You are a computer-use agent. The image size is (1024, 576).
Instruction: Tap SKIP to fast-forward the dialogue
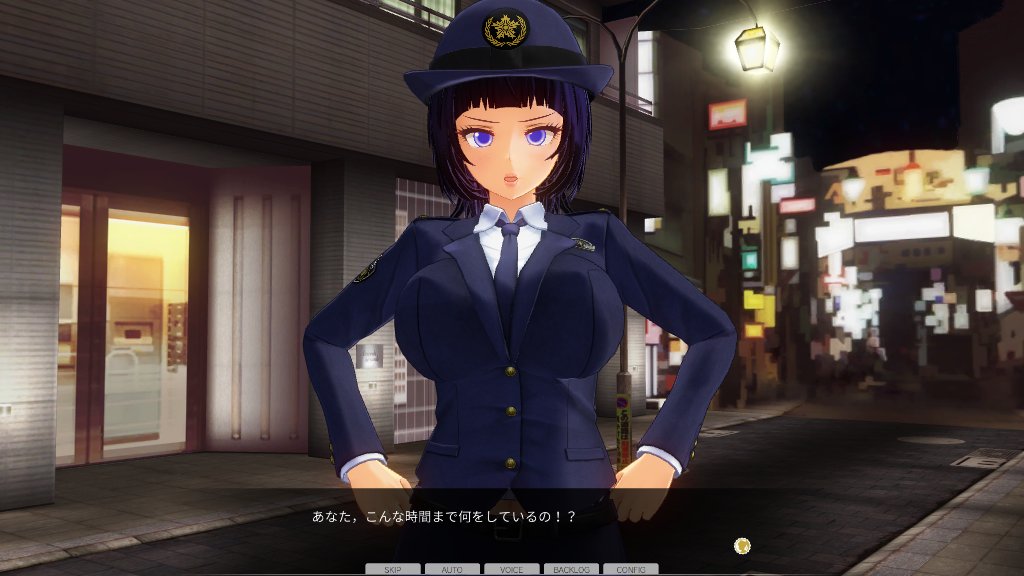click(x=393, y=569)
